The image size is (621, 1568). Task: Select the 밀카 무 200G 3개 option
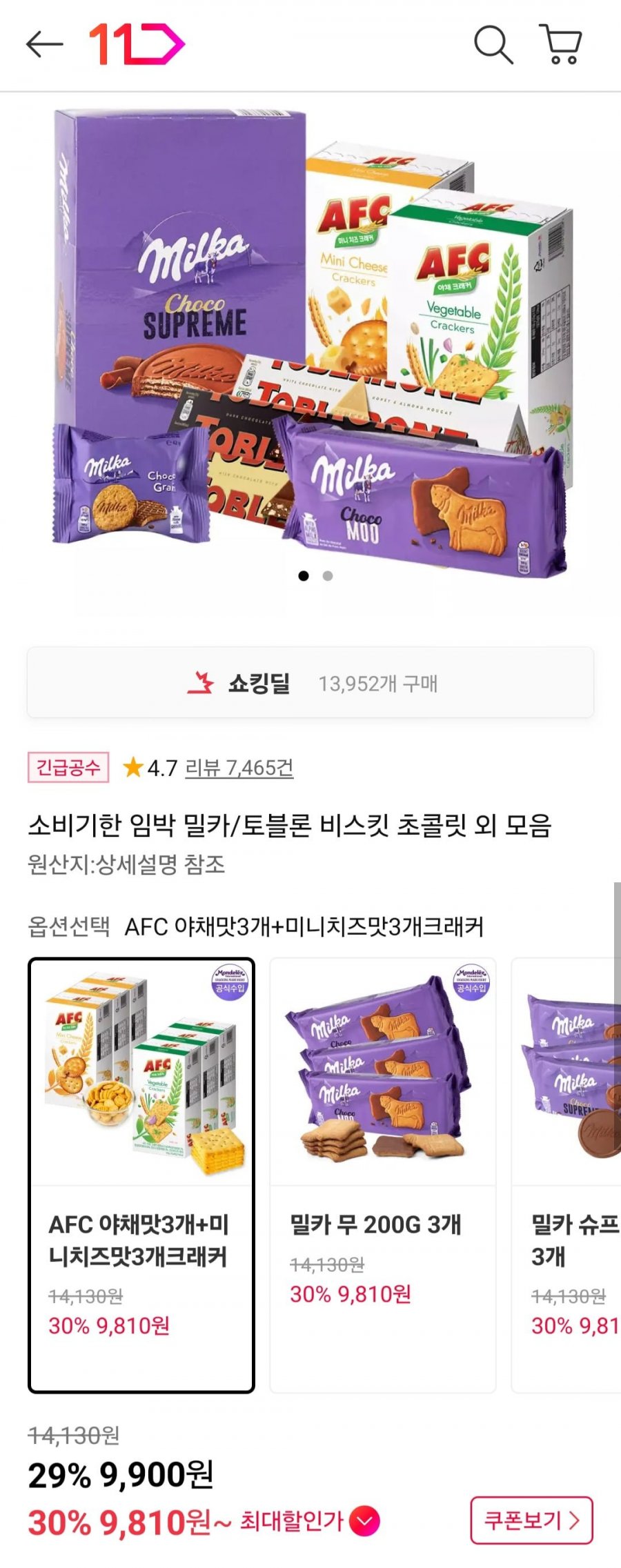click(x=382, y=1174)
